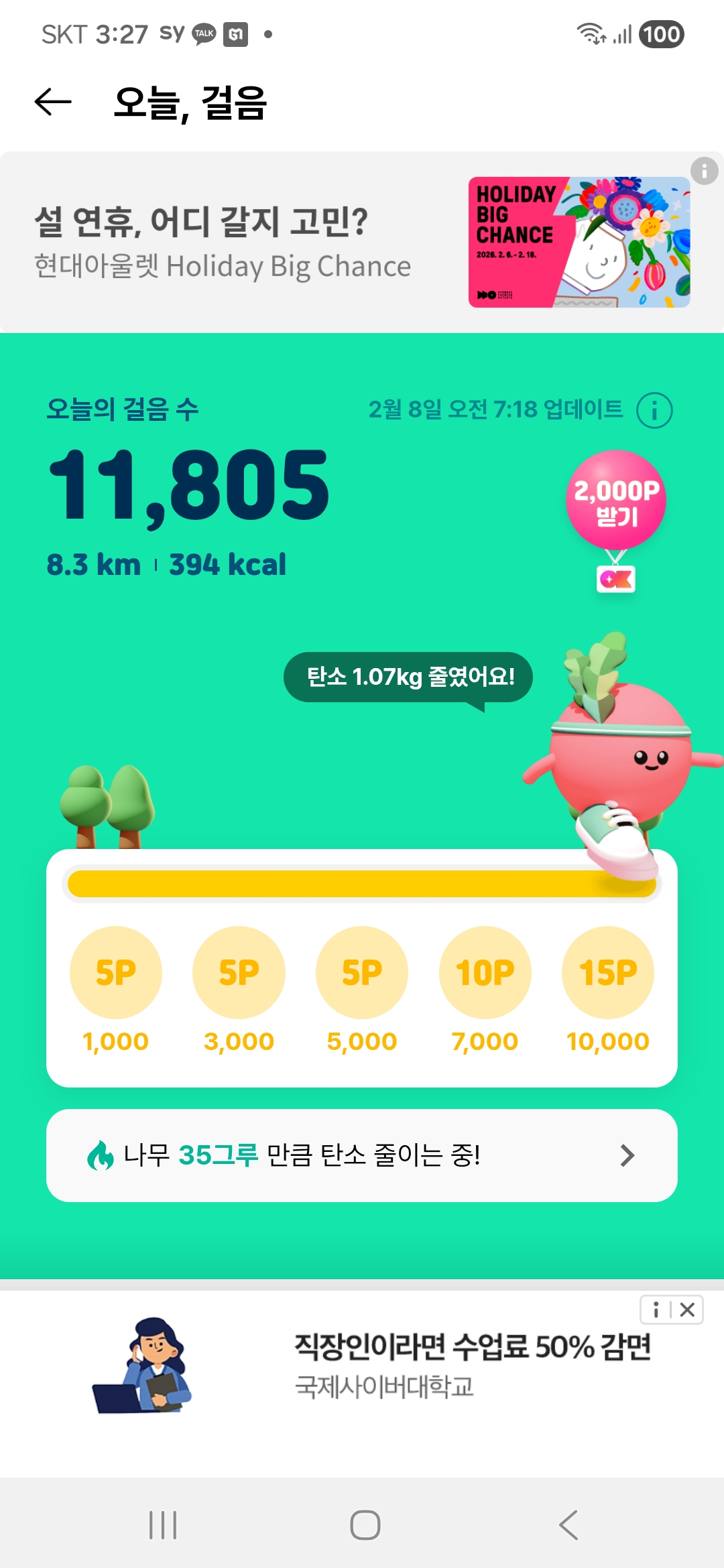Open the 나무 35그루 carbon reduction row
Image resolution: width=724 pixels, height=1568 pixels.
pos(362,1155)
